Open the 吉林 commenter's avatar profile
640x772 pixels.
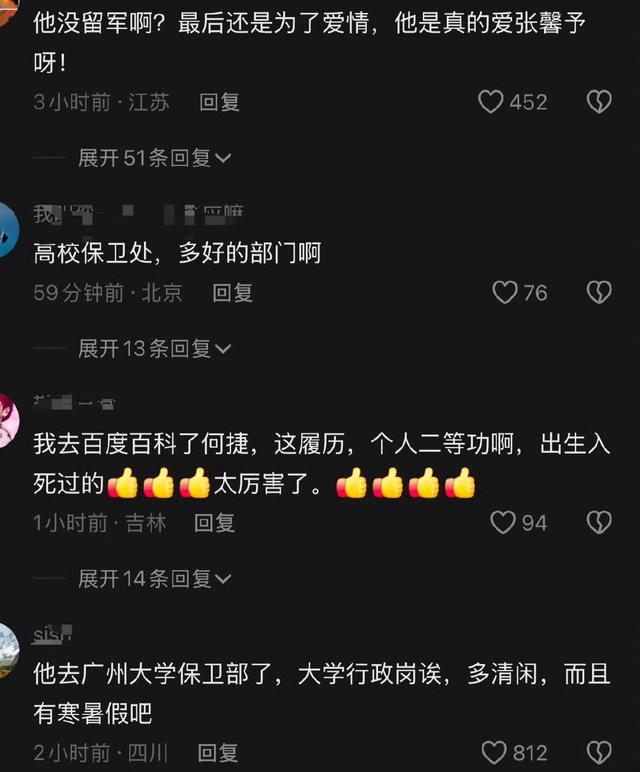click(6, 419)
